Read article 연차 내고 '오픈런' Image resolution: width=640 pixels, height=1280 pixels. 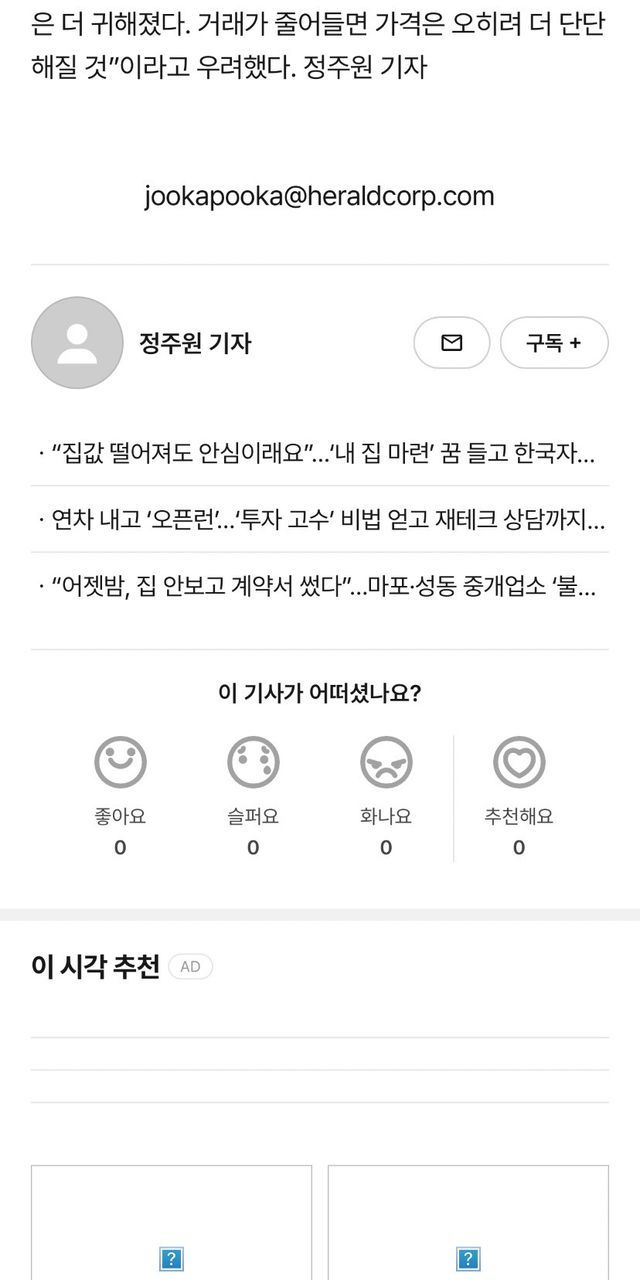(x=320, y=520)
